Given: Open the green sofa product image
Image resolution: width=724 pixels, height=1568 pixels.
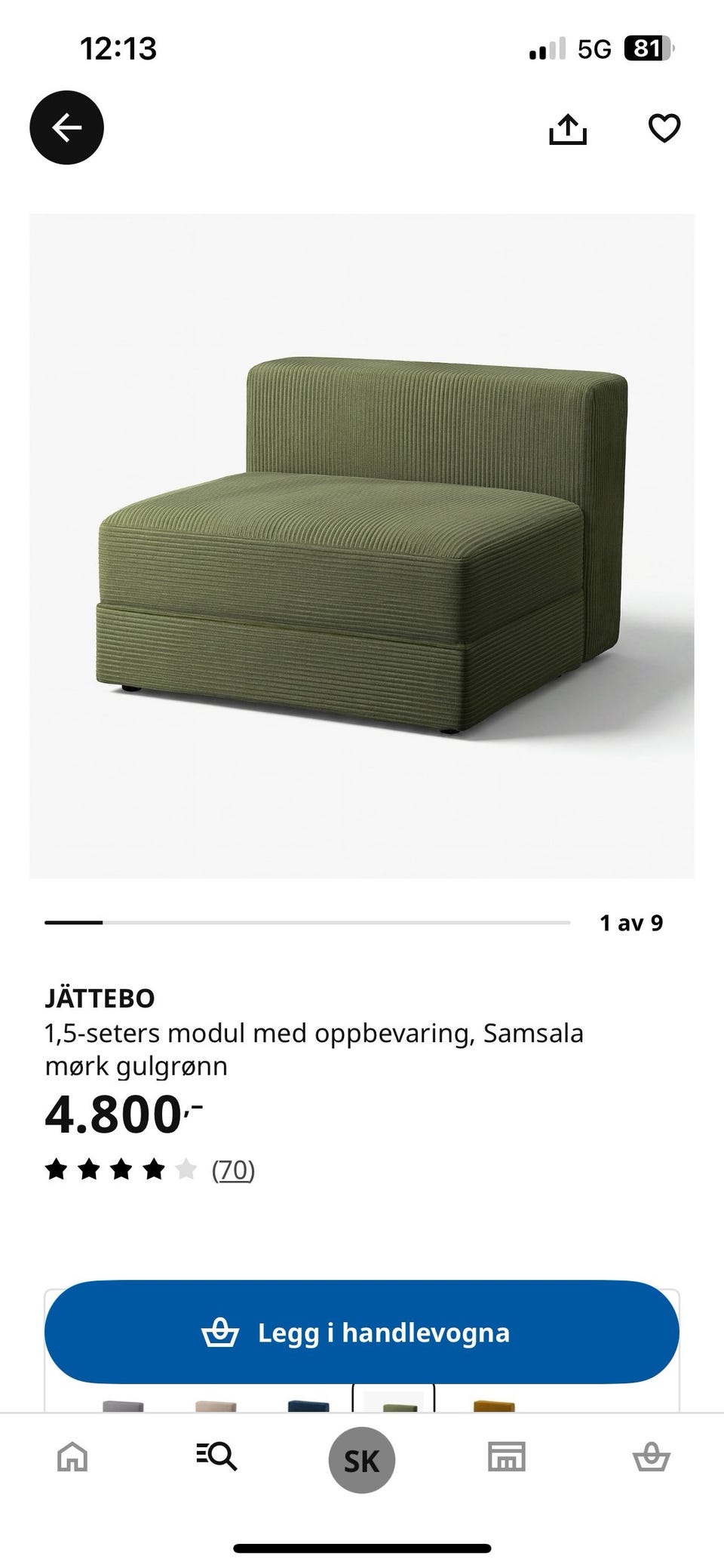Looking at the screenshot, I should coord(362,546).
